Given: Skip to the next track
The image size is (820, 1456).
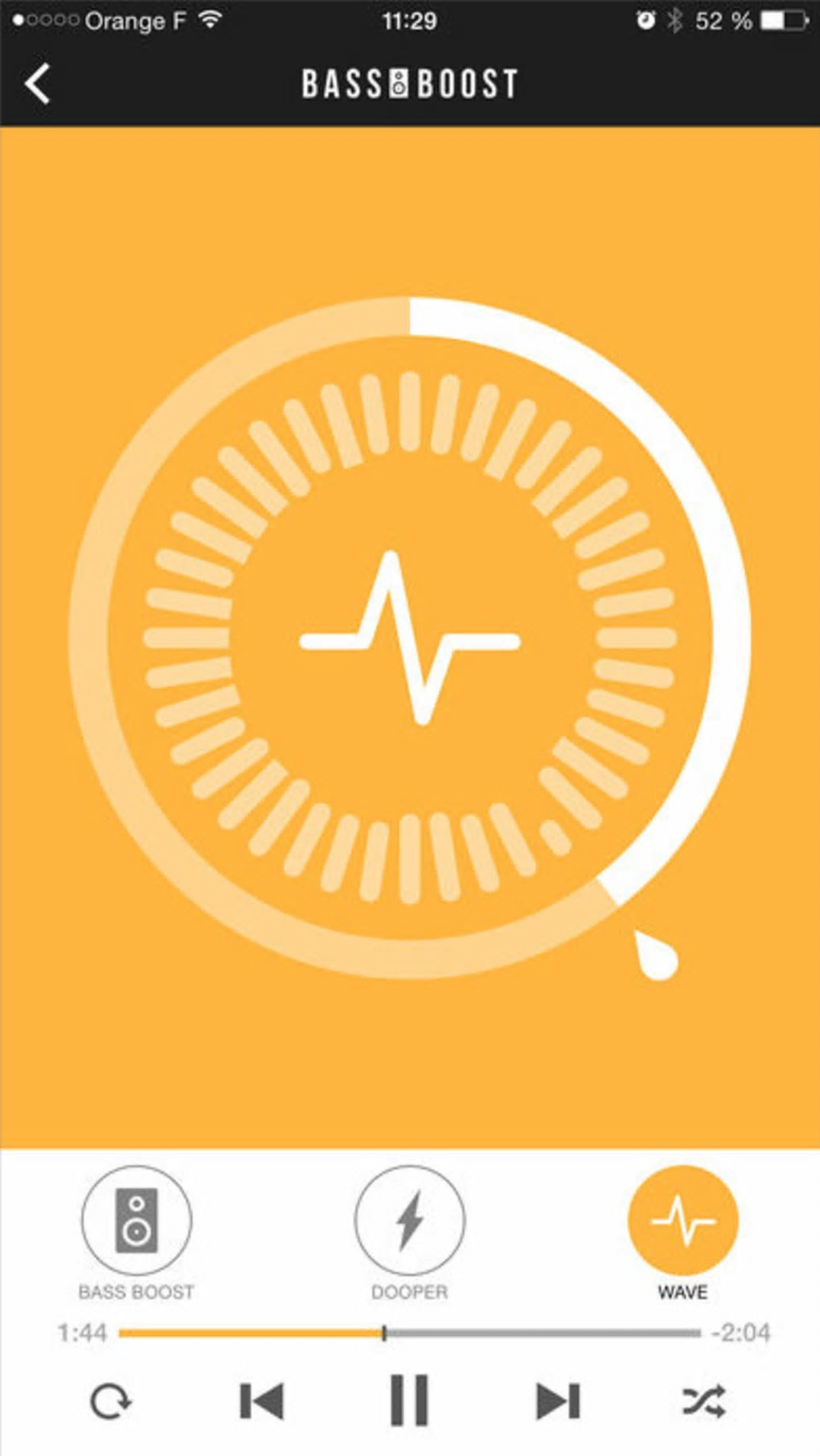Looking at the screenshot, I should coord(557,1401).
